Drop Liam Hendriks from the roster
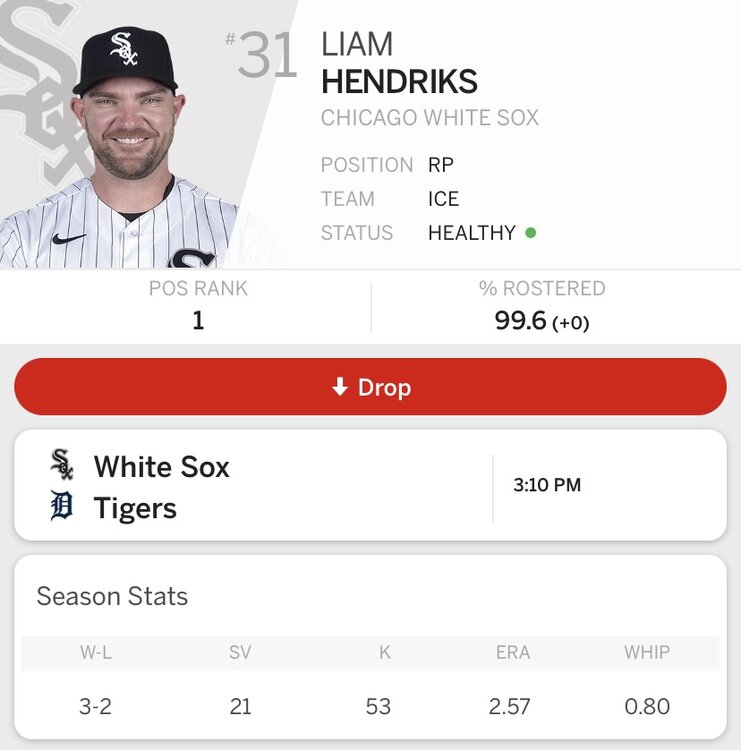The width and height of the screenshot is (741, 750). tap(370, 387)
